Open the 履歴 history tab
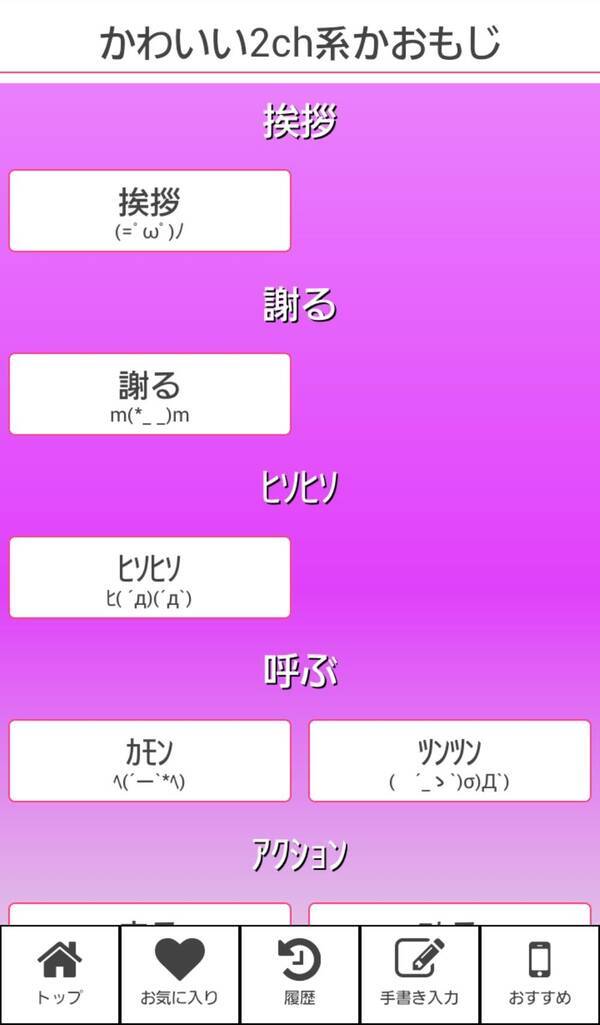Viewport: 600px width, 1025px height. [300, 974]
